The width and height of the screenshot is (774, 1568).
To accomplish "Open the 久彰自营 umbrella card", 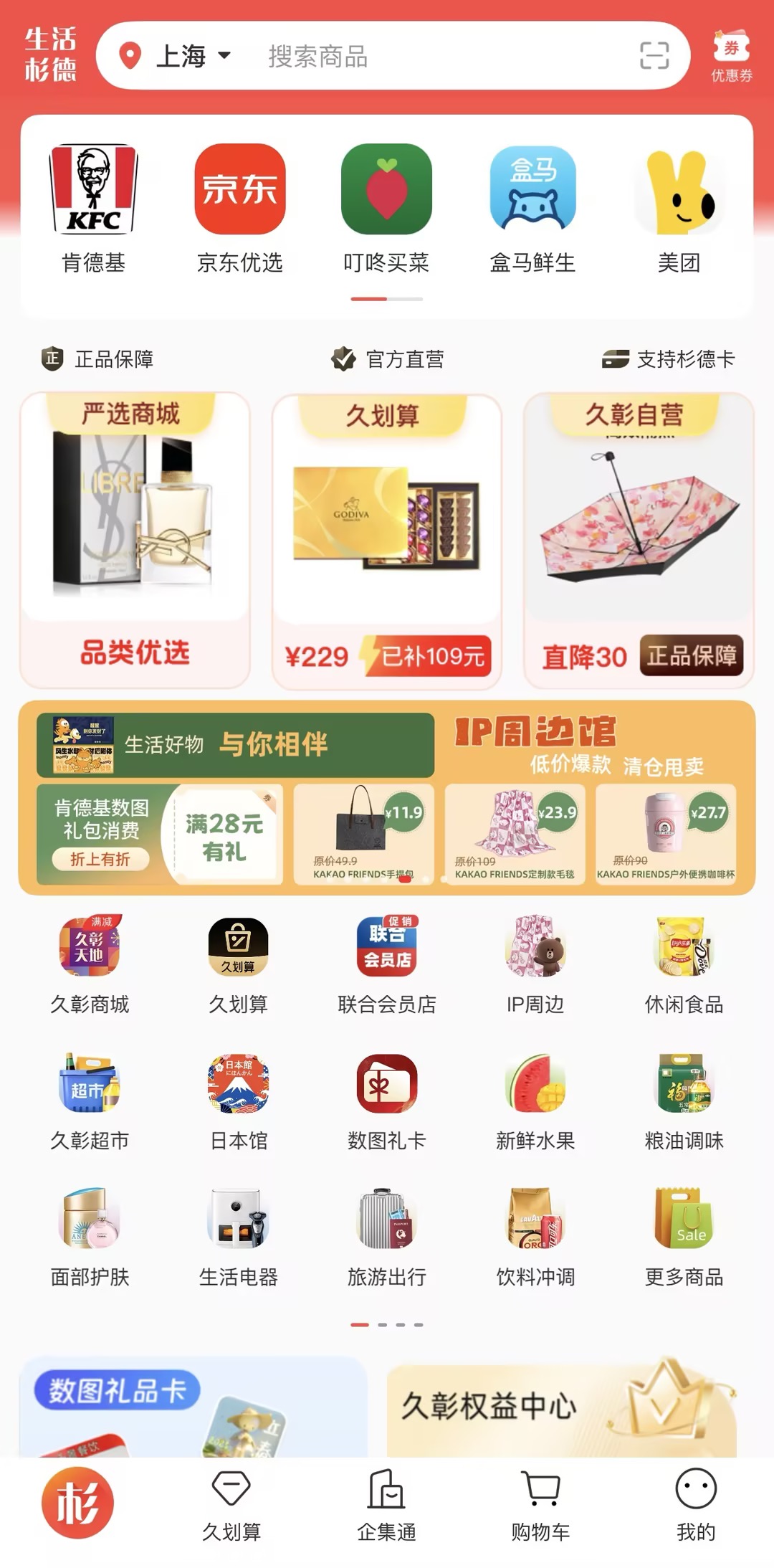I will pyautogui.click(x=638, y=539).
